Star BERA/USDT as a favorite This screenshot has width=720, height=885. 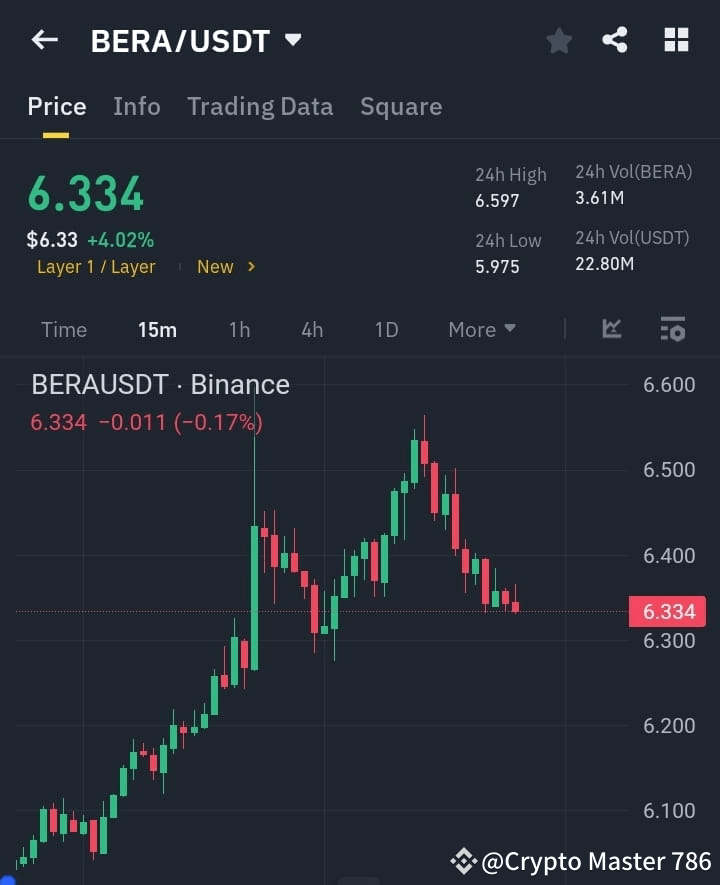pyautogui.click(x=558, y=40)
